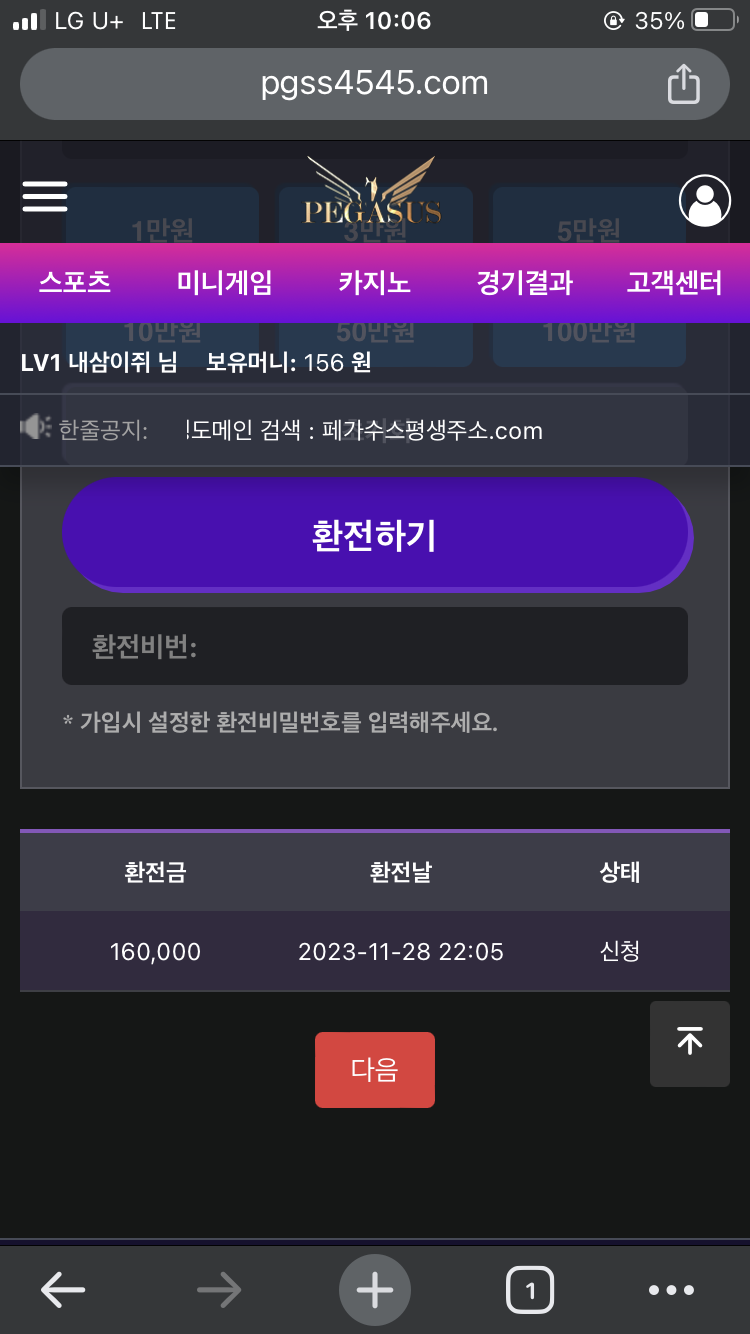The height and width of the screenshot is (1334, 750).
Task: Open a new browser tab
Action: pyautogui.click(x=375, y=1291)
